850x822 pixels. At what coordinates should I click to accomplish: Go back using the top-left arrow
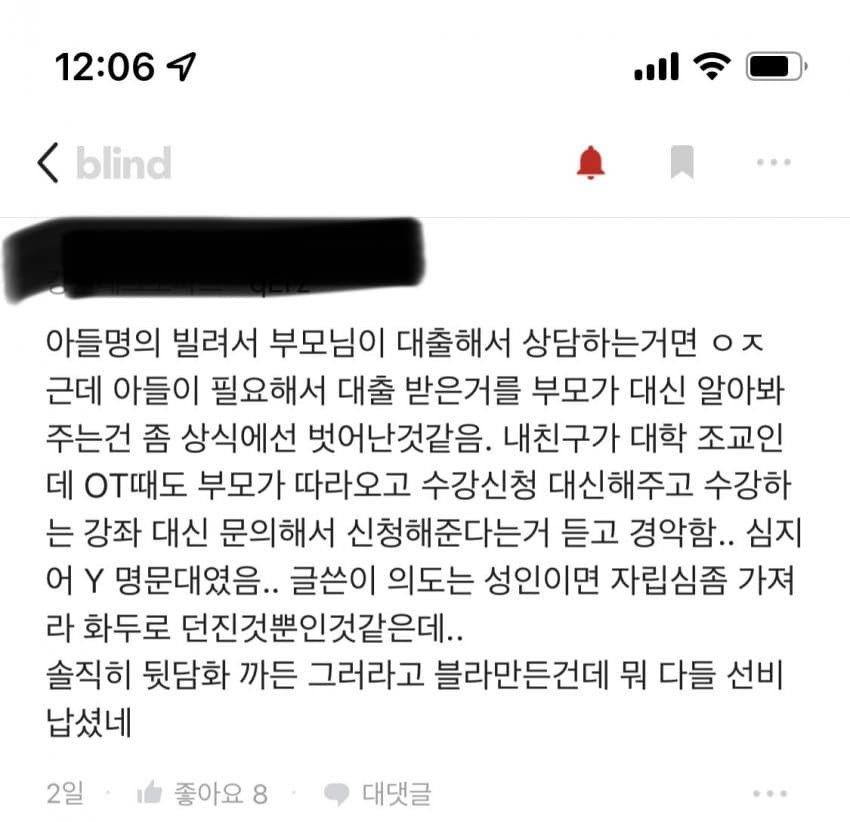pos(47,163)
